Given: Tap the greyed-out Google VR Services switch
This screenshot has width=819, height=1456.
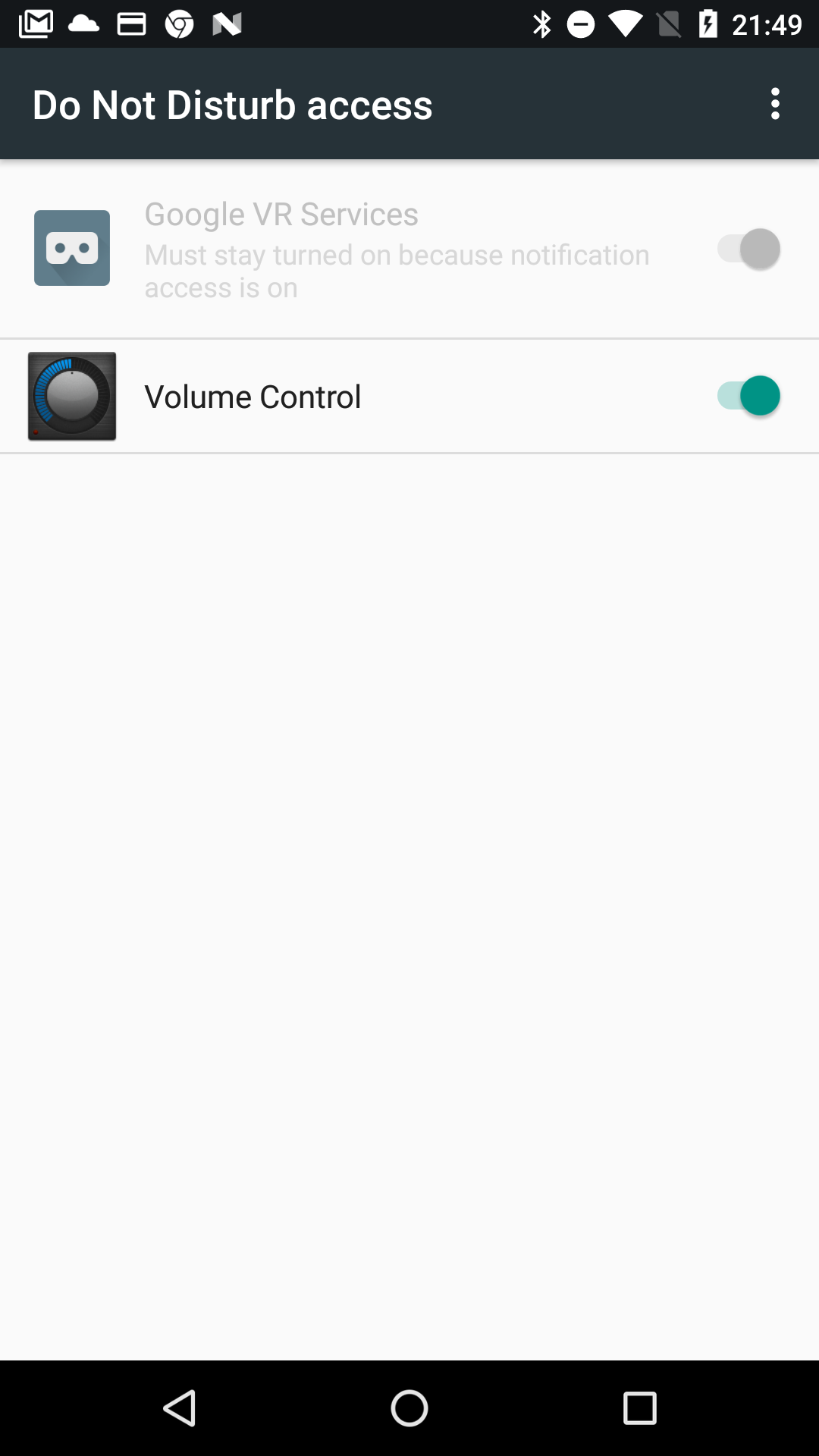Looking at the screenshot, I should (749, 249).
